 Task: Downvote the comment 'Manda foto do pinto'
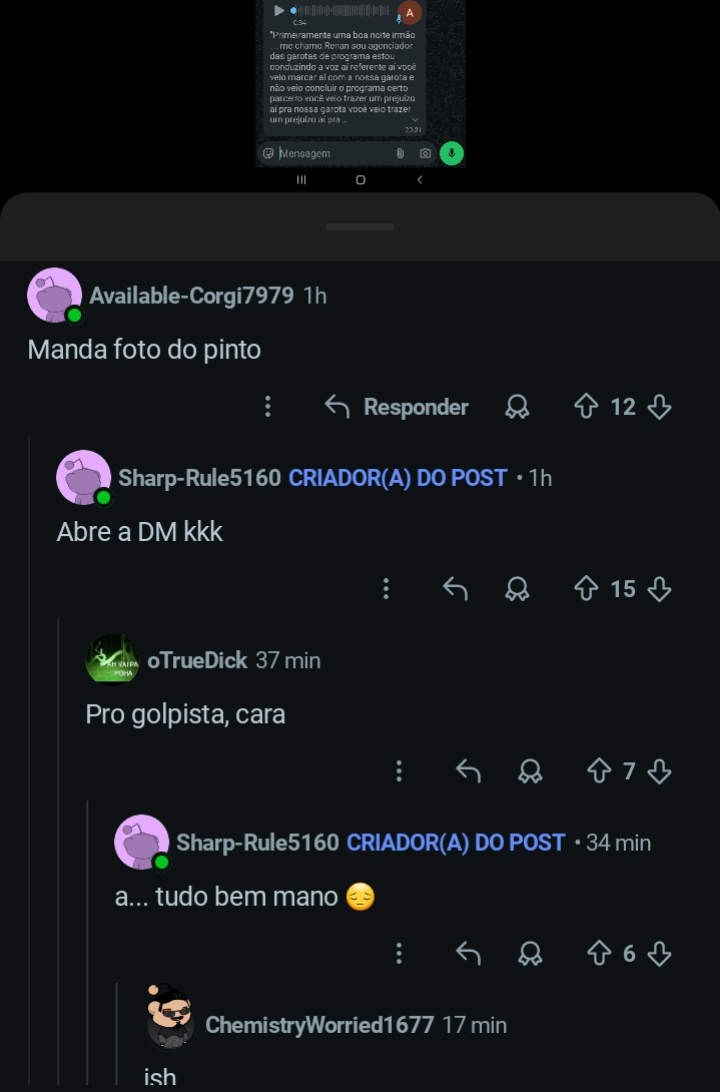point(659,407)
